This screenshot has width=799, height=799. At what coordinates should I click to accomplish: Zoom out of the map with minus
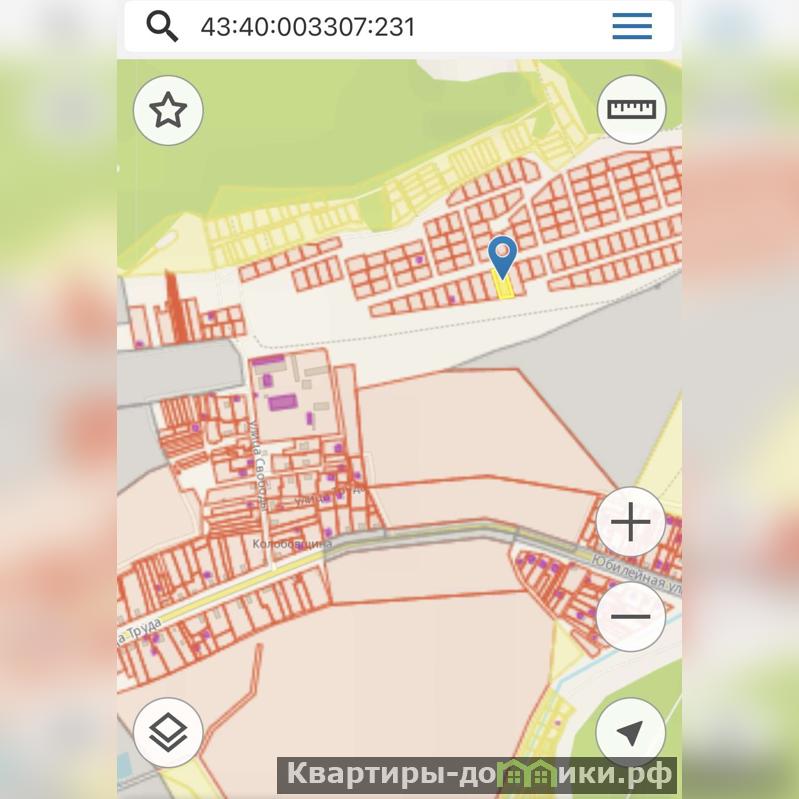click(x=630, y=616)
